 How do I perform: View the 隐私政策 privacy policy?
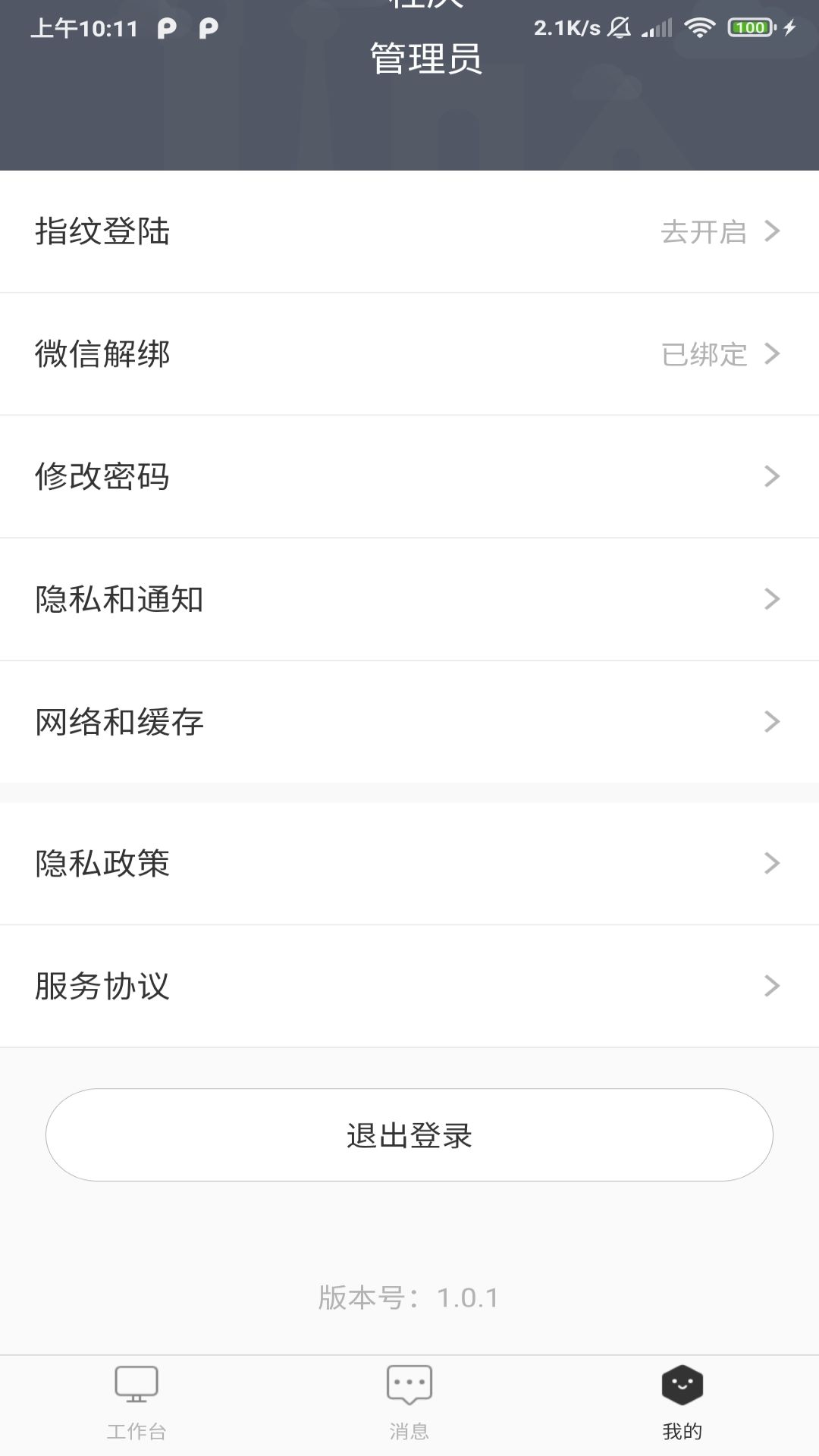click(x=409, y=864)
